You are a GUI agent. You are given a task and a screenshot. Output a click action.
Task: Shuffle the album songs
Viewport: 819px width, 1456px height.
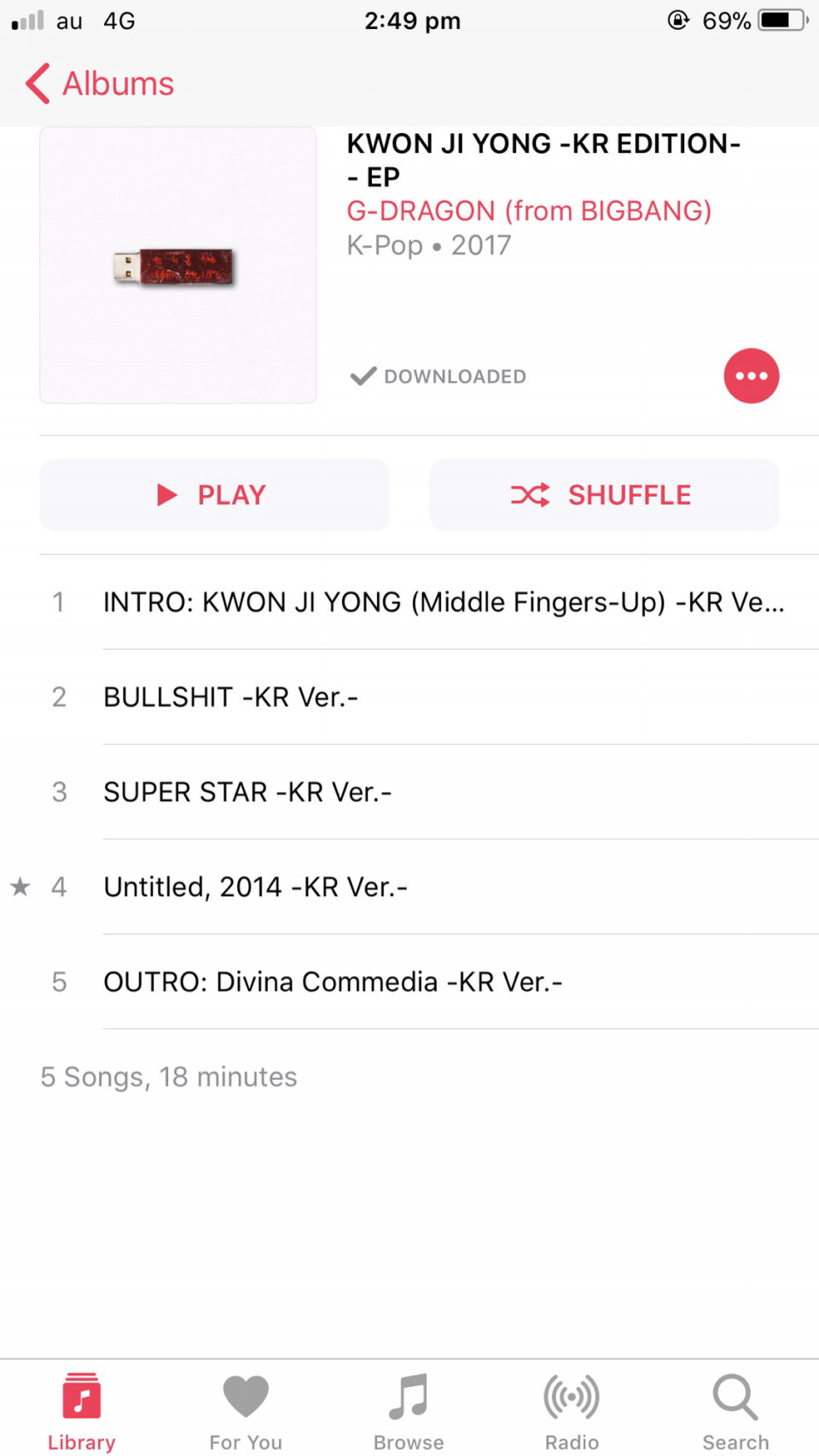603,495
